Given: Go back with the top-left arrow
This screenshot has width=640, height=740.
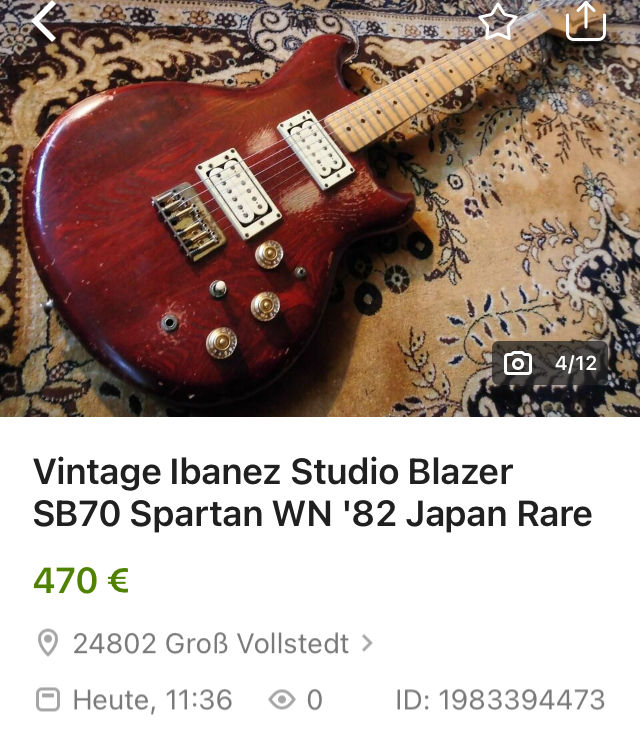Looking at the screenshot, I should click(44, 22).
